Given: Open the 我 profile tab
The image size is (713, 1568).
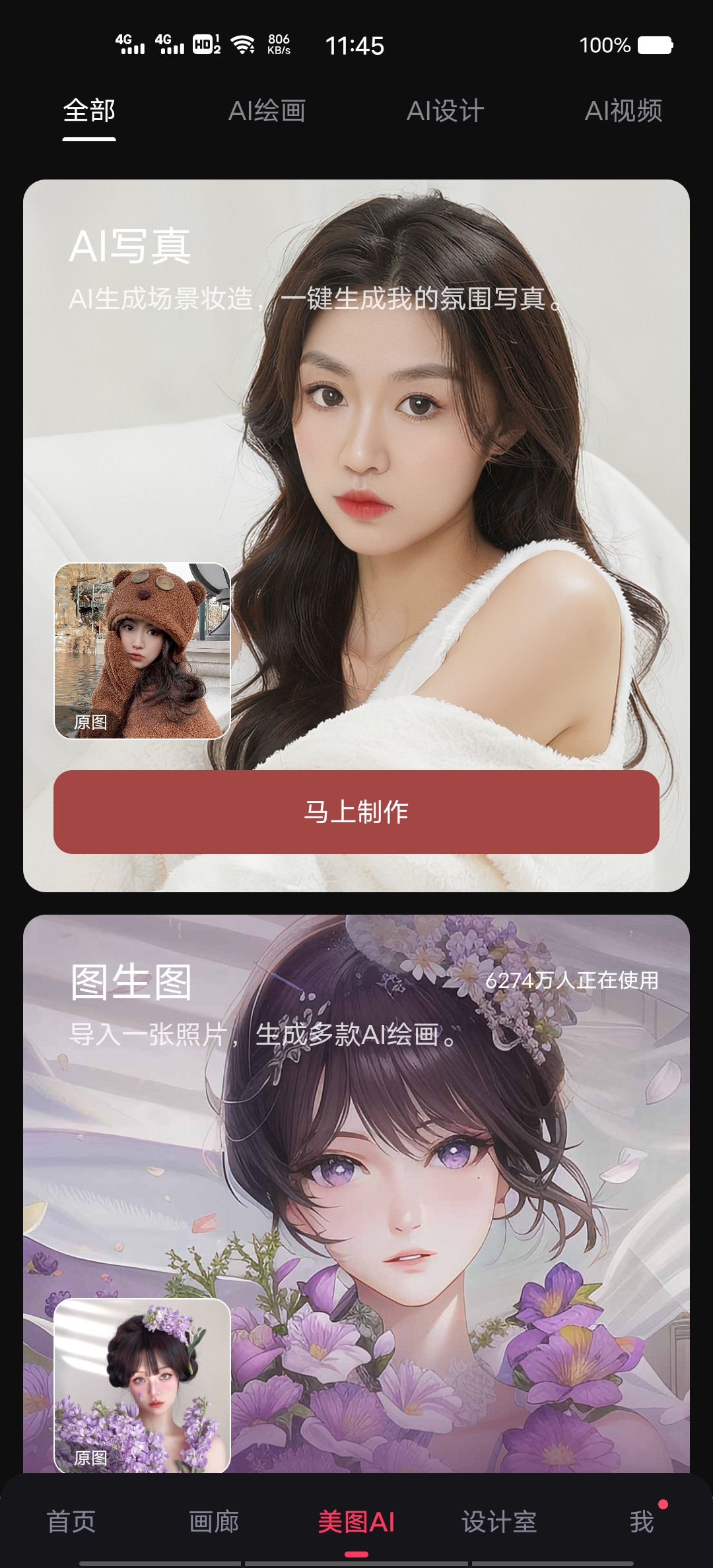Looking at the screenshot, I should tap(641, 1522).
